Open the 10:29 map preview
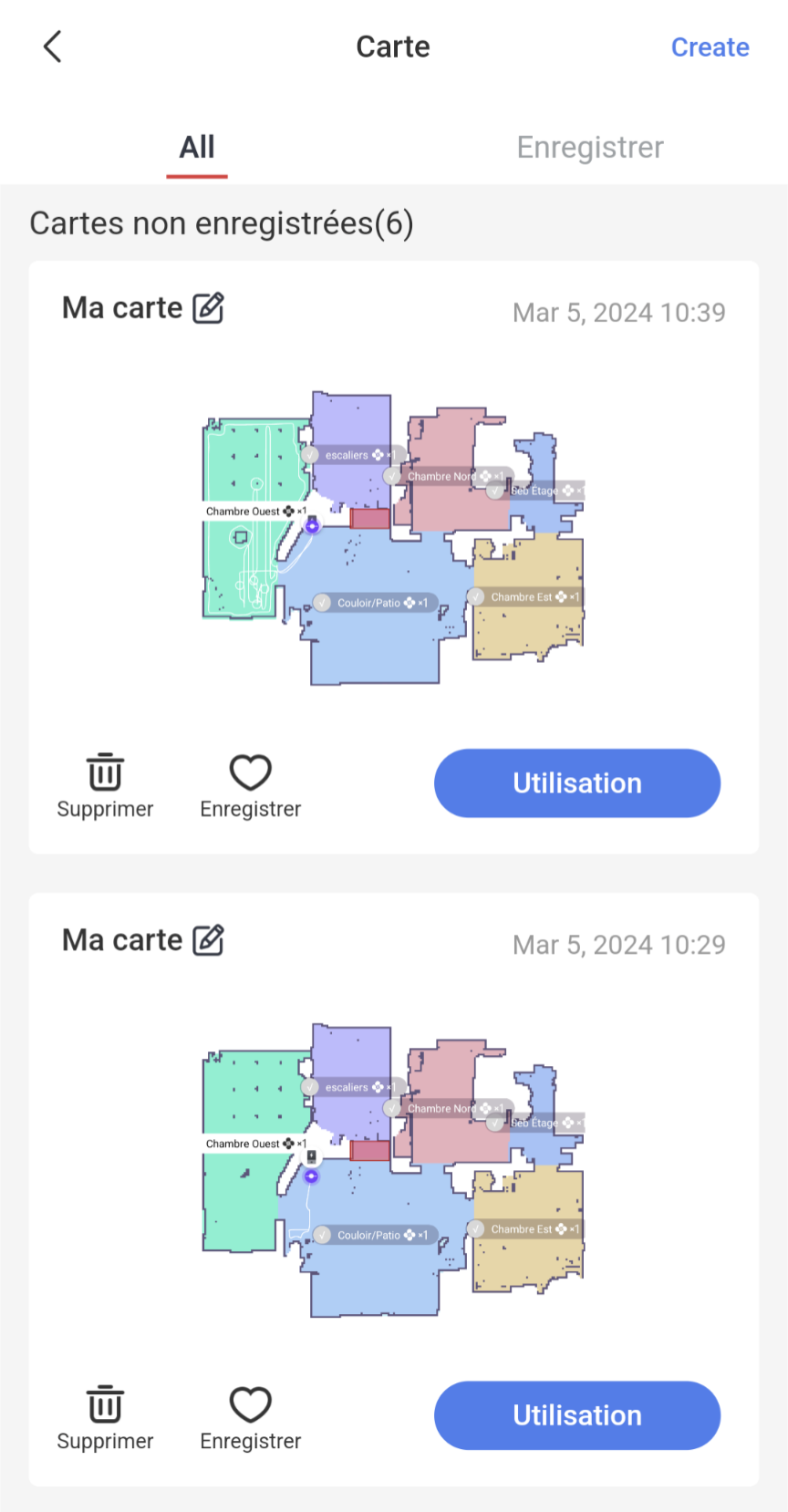This screenshot has width=788, height=1512. [393, 1170]
